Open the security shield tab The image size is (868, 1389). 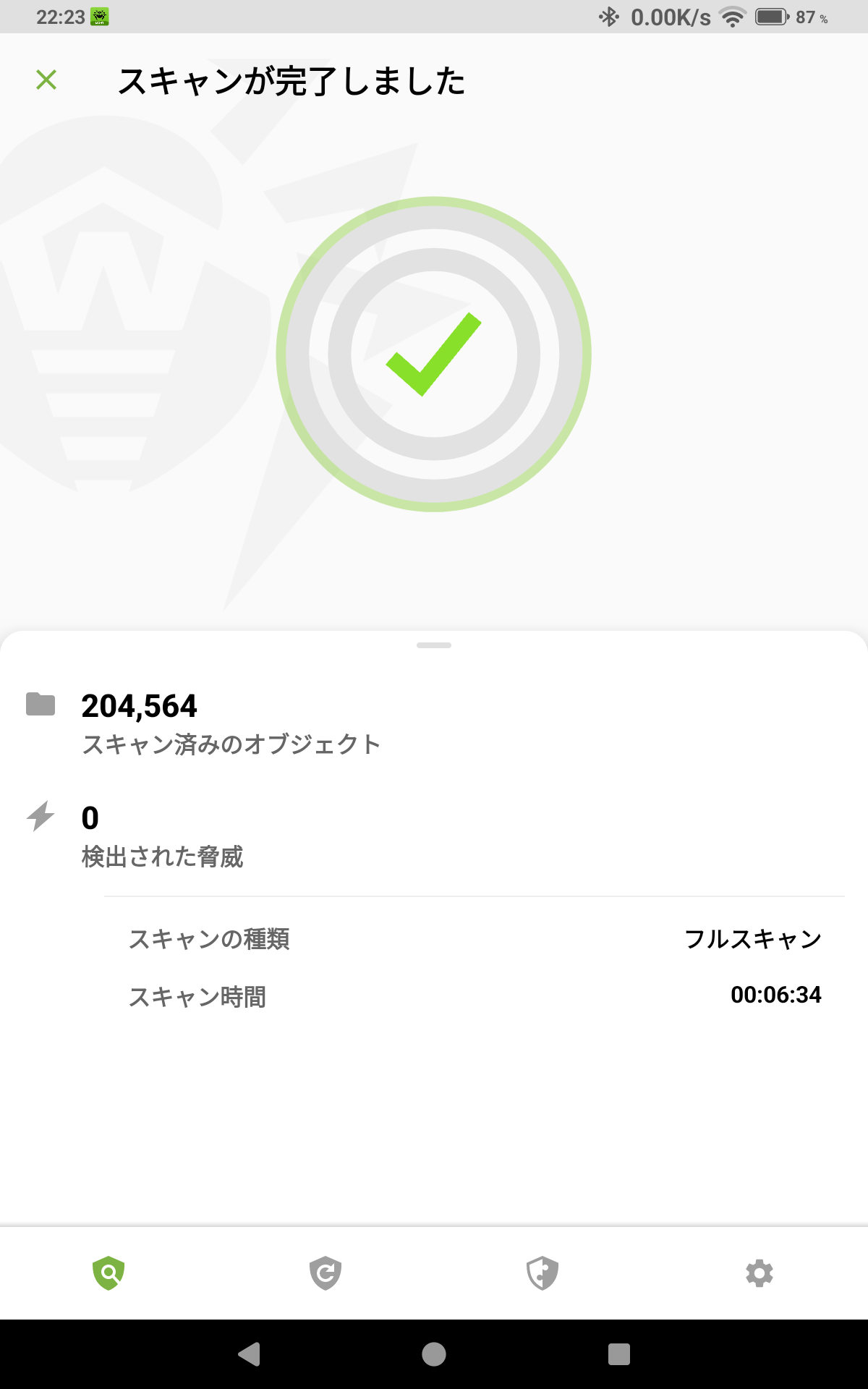click(542, 1273)
